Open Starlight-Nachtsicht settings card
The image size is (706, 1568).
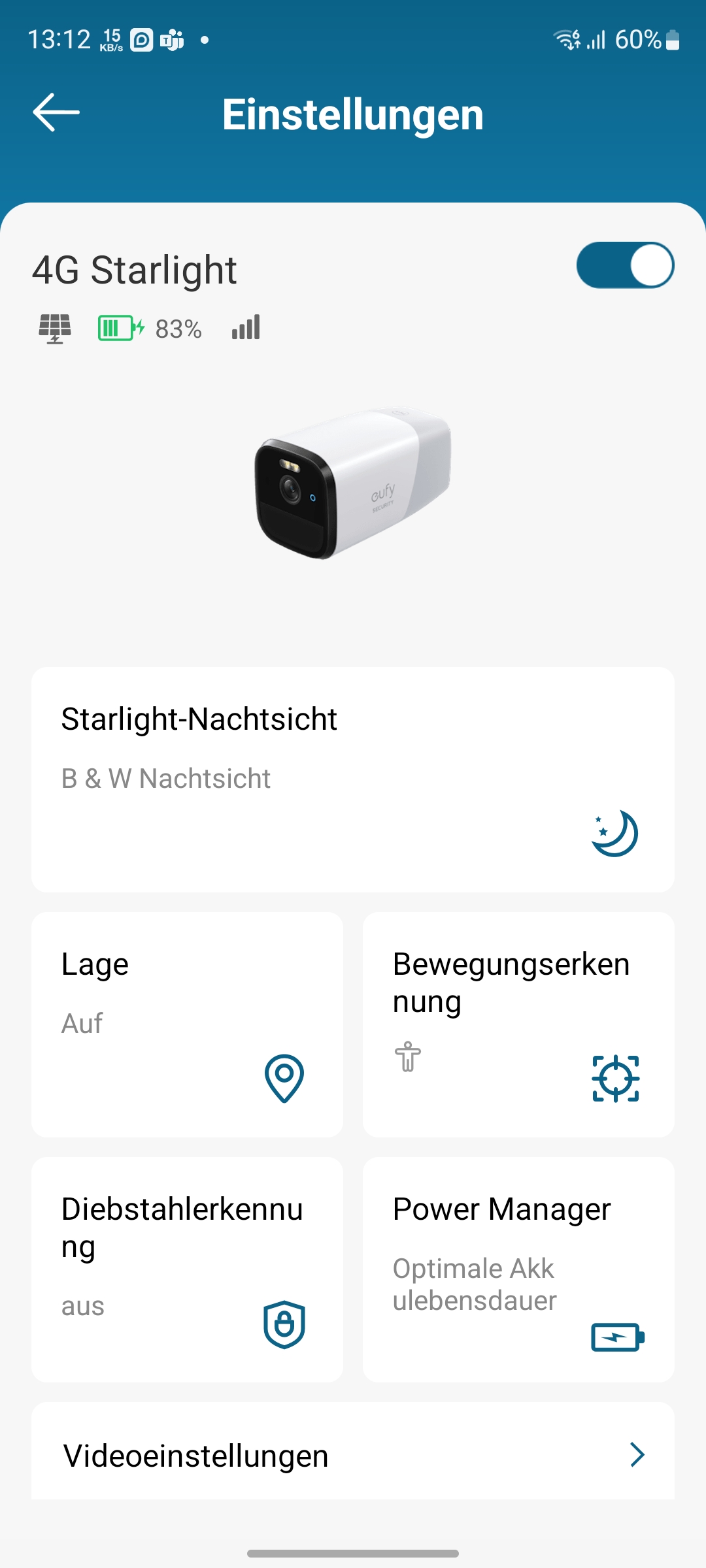353,779
